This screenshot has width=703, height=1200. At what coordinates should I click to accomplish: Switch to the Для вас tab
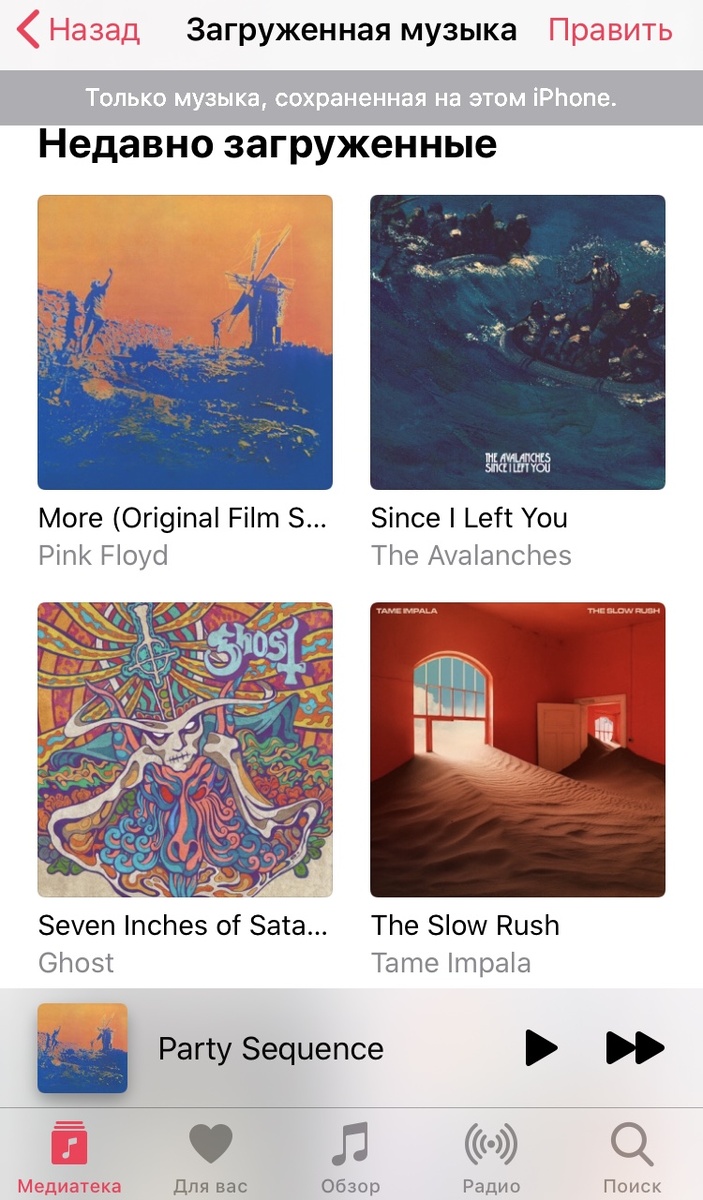pos(210,1158)
